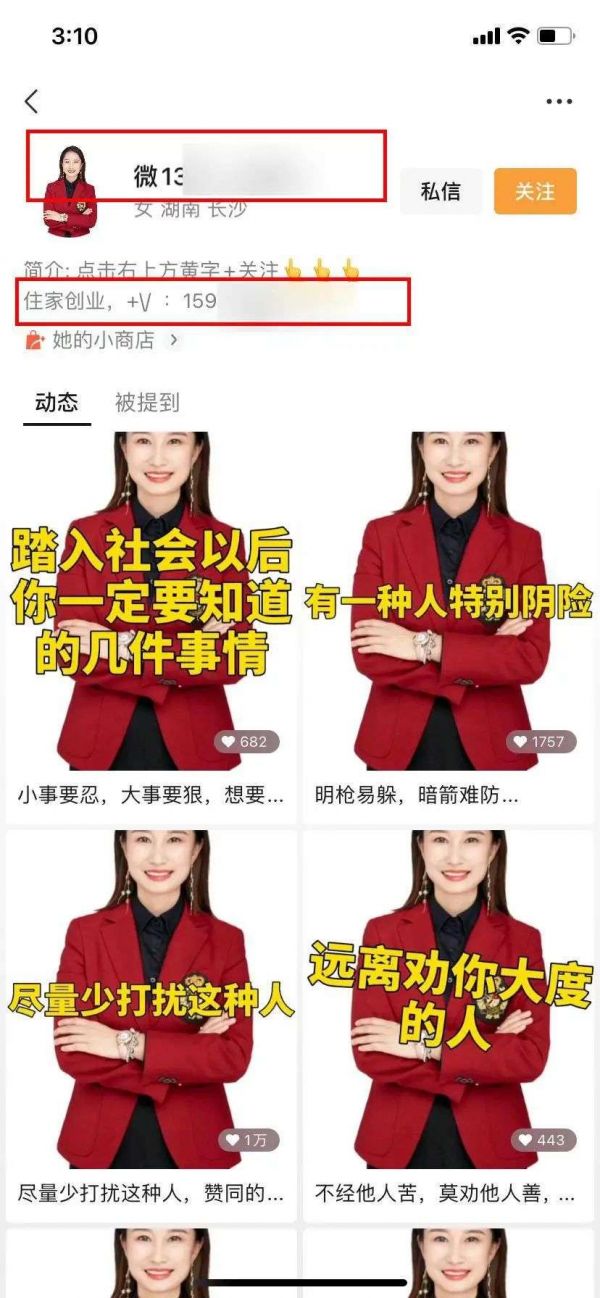Follow this user with the 关注 button
600x1298 pixels.
pyautogui.click(x=535, y=192)
